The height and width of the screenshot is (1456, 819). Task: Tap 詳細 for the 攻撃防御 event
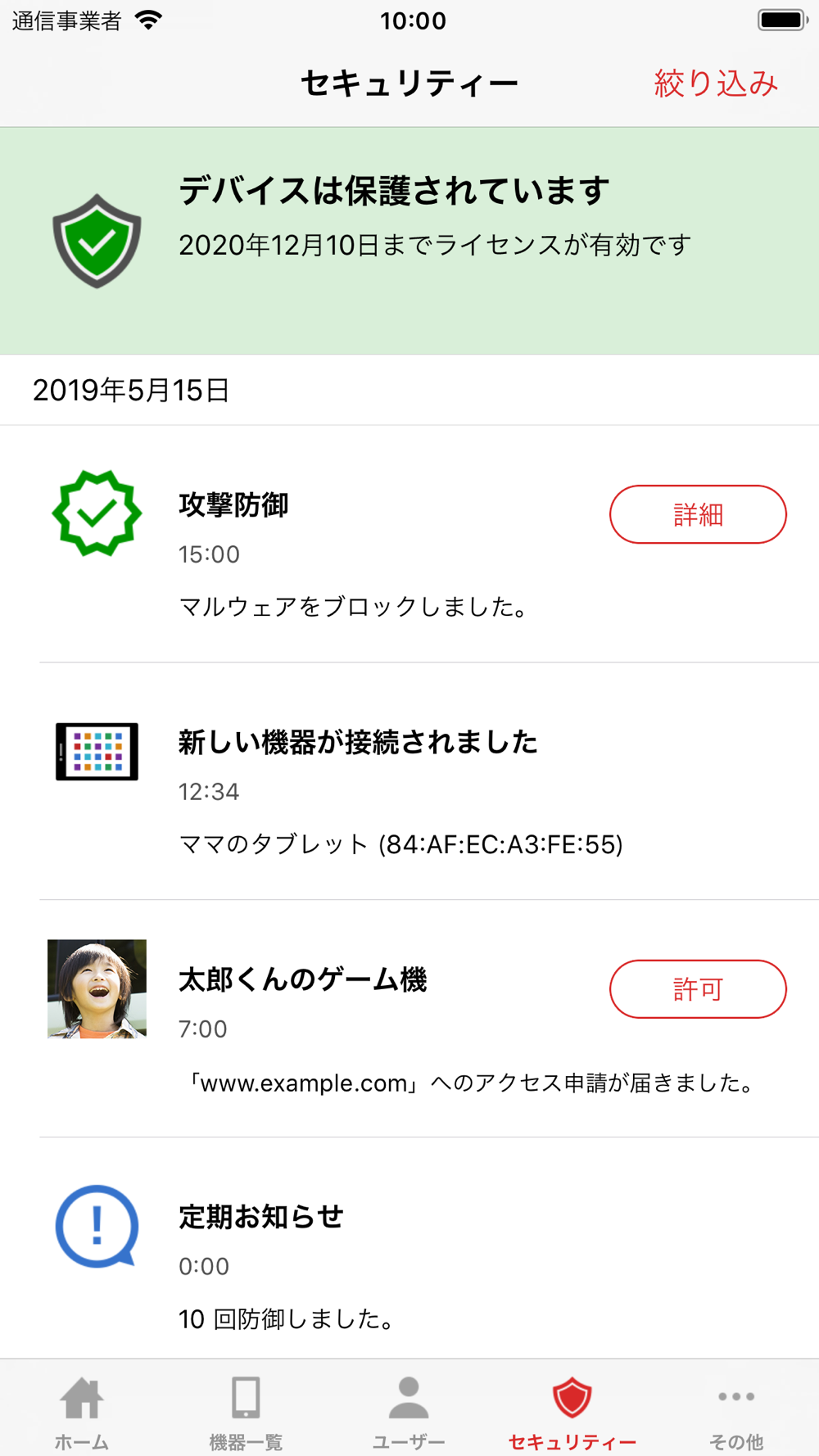tap(698, 514)
